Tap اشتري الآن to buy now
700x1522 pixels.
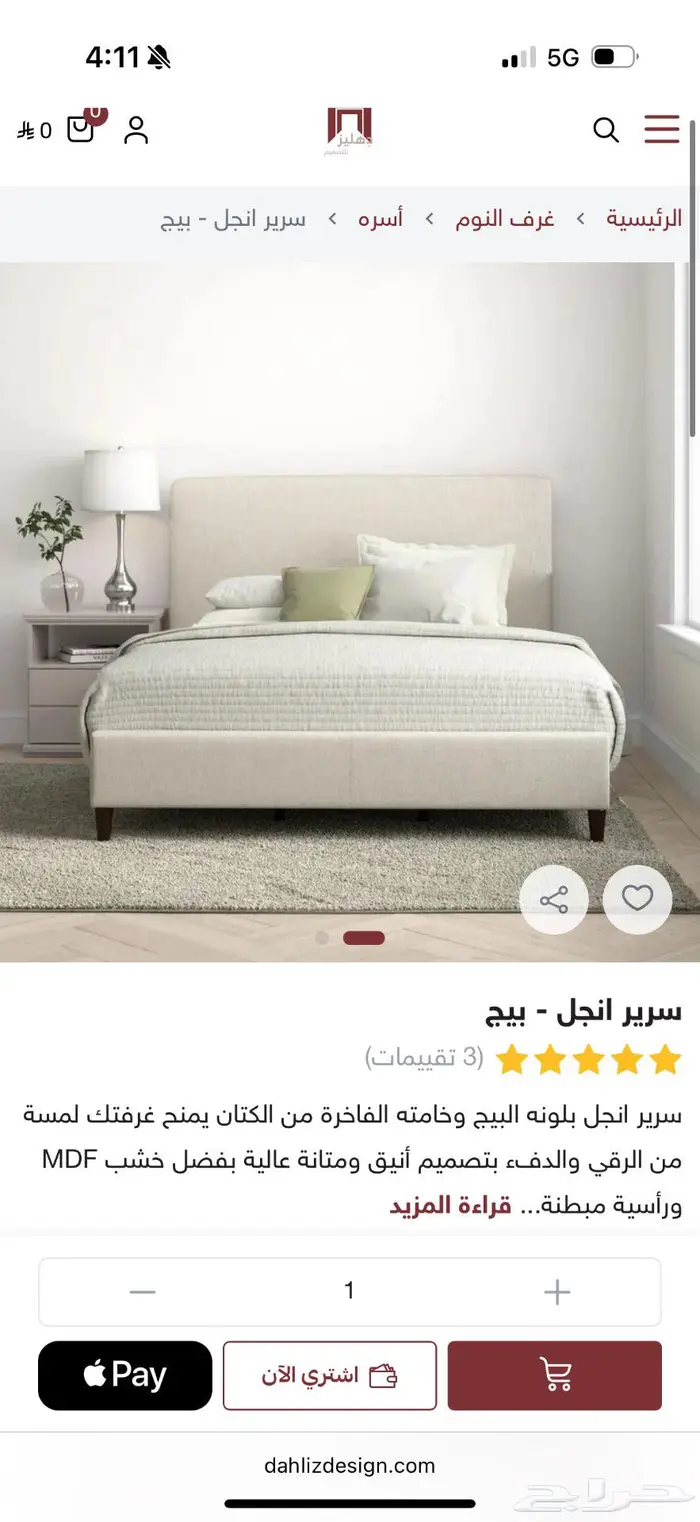tap(329, 1375)
